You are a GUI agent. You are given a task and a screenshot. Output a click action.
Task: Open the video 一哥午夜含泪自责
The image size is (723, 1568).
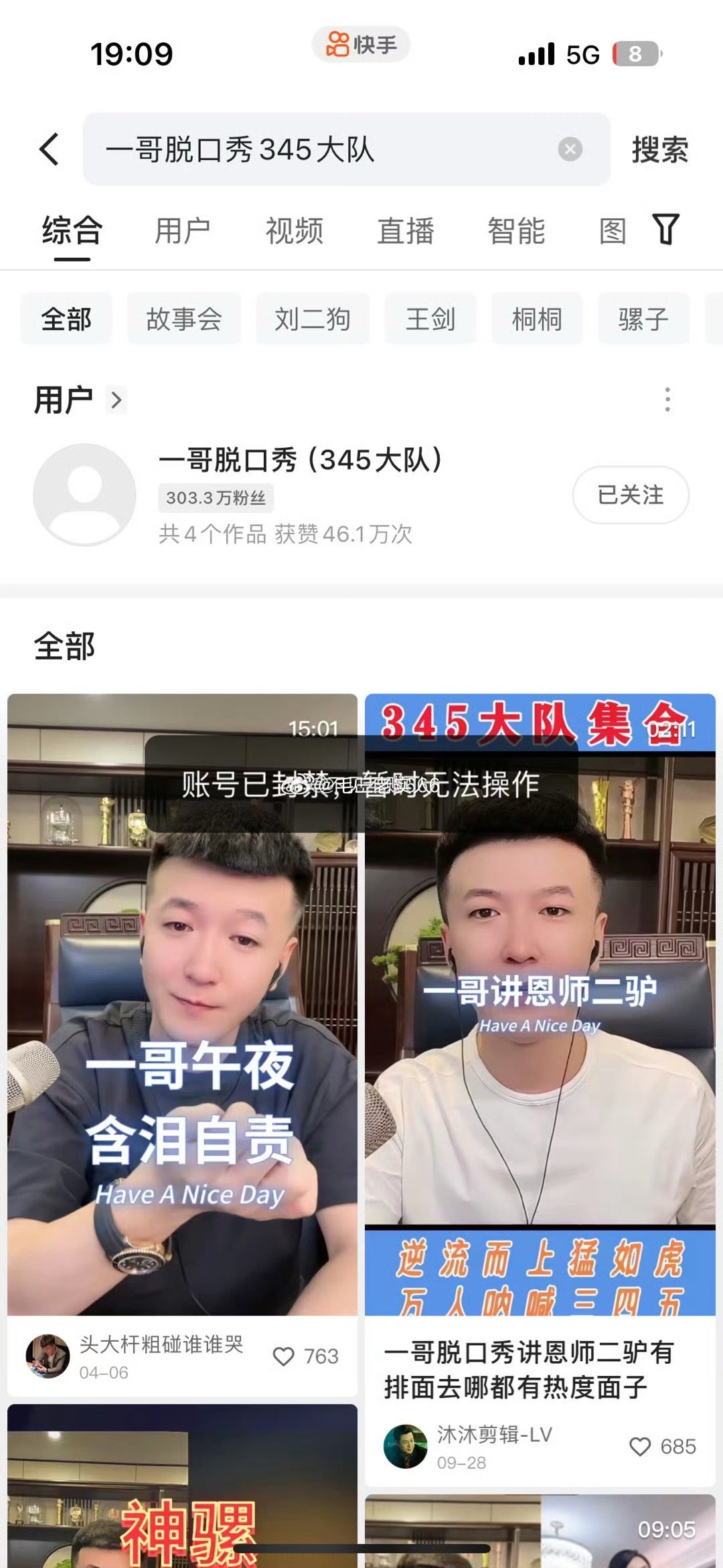click(182, 1004)
